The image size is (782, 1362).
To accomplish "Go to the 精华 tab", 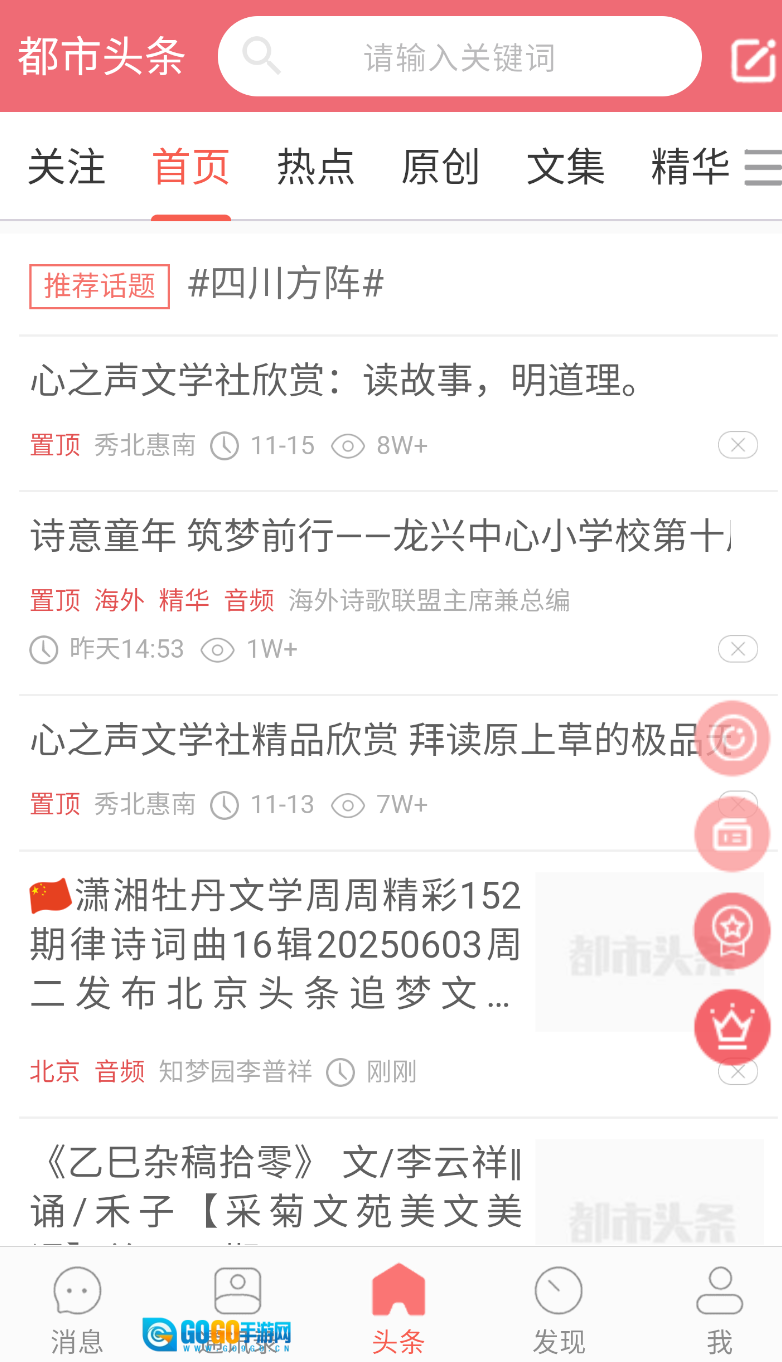I will 690,167.
